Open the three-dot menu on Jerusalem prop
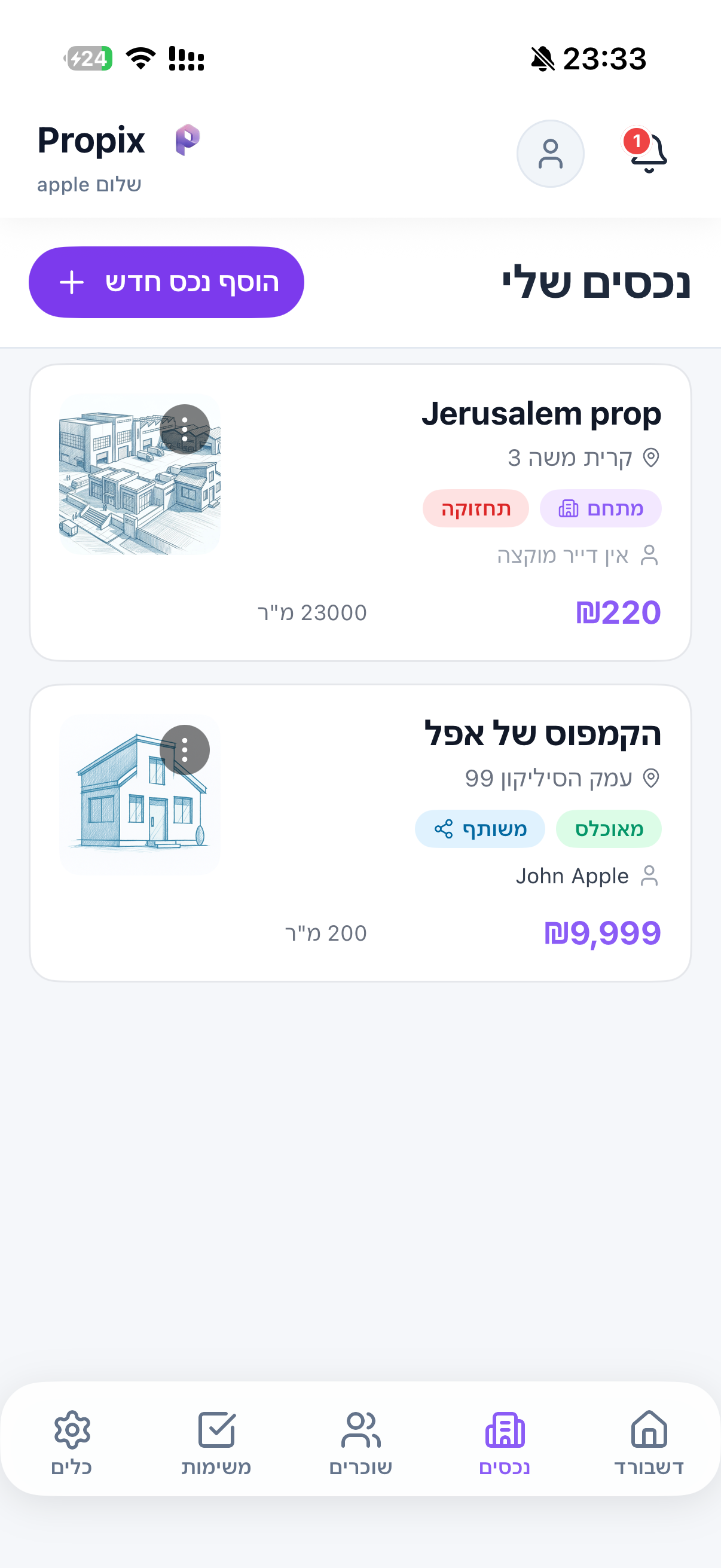 pyautogui.click(x=185, y=430)
